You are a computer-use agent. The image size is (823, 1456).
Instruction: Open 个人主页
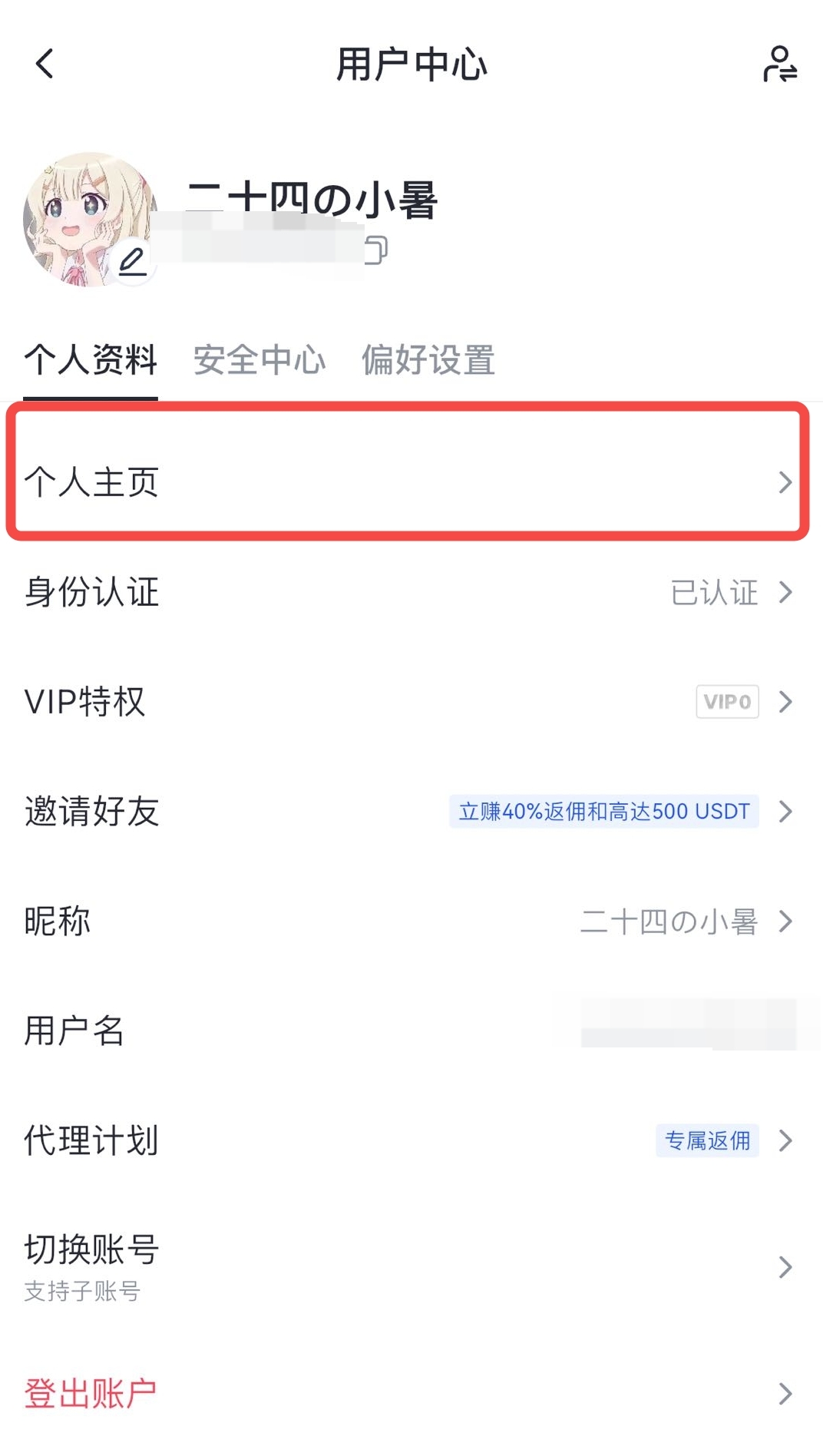[407, 482]
